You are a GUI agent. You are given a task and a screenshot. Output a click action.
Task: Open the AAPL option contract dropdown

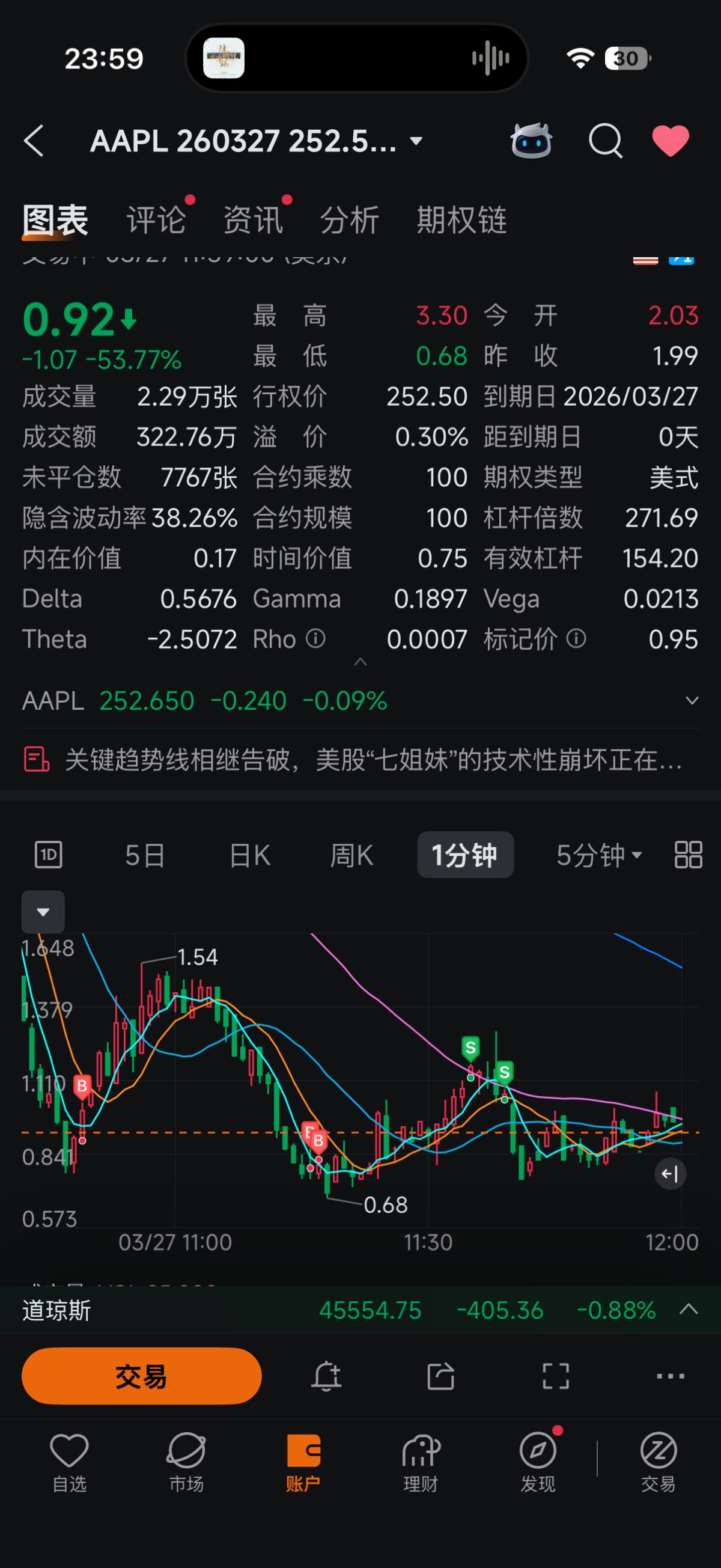[x=416, y=141]
